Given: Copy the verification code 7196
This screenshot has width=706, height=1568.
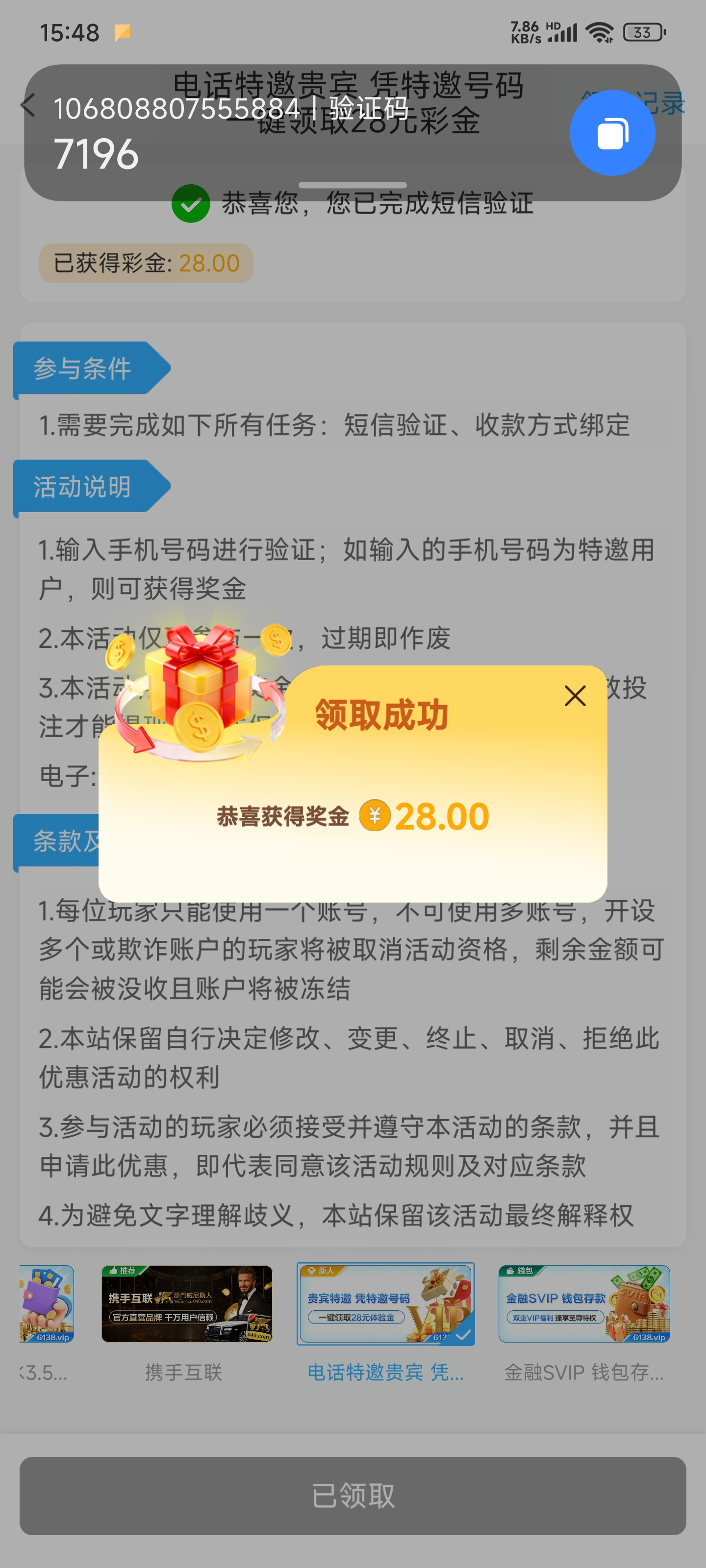Looking at the screenshot, I should click(612, 133).
